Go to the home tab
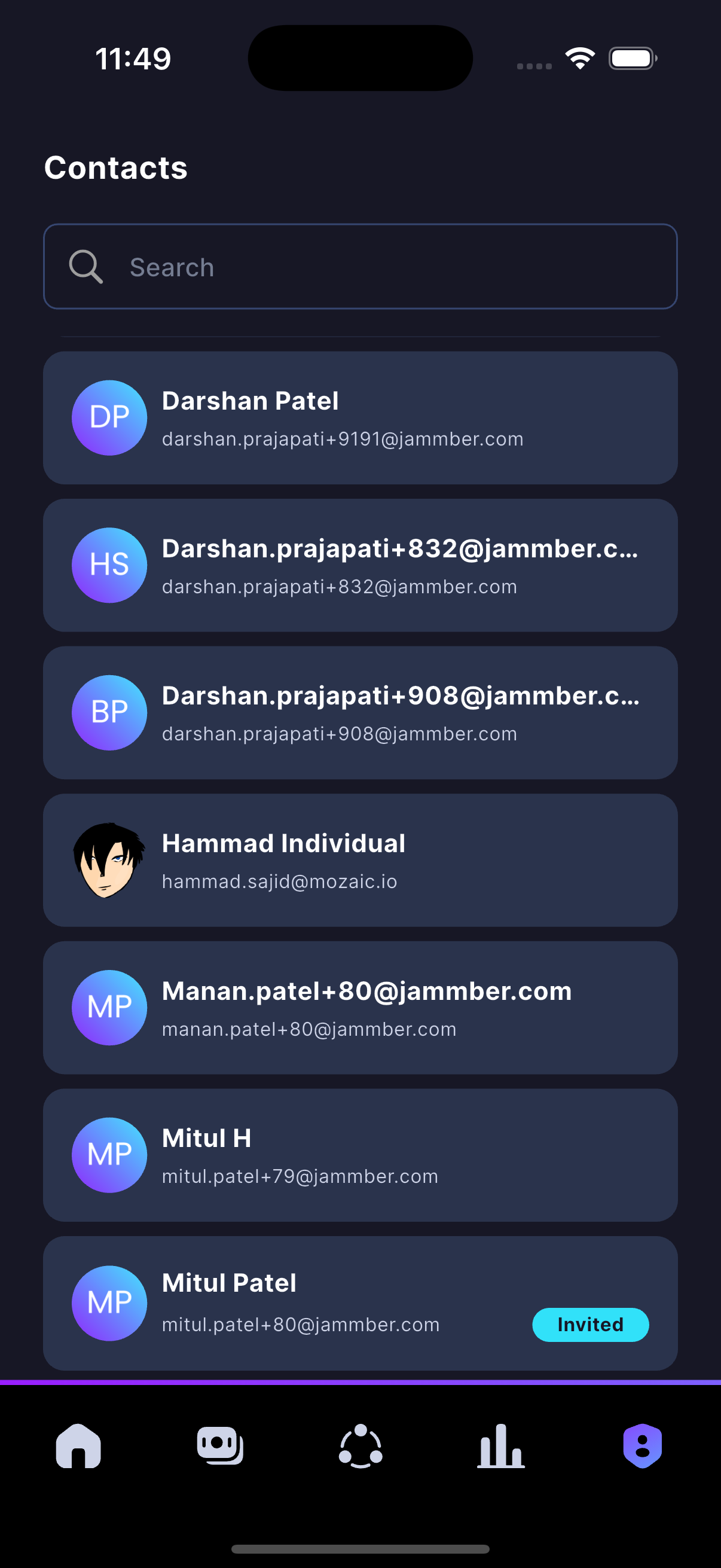The width and height of the screenshot is (721, 1568). point(78,1446)
